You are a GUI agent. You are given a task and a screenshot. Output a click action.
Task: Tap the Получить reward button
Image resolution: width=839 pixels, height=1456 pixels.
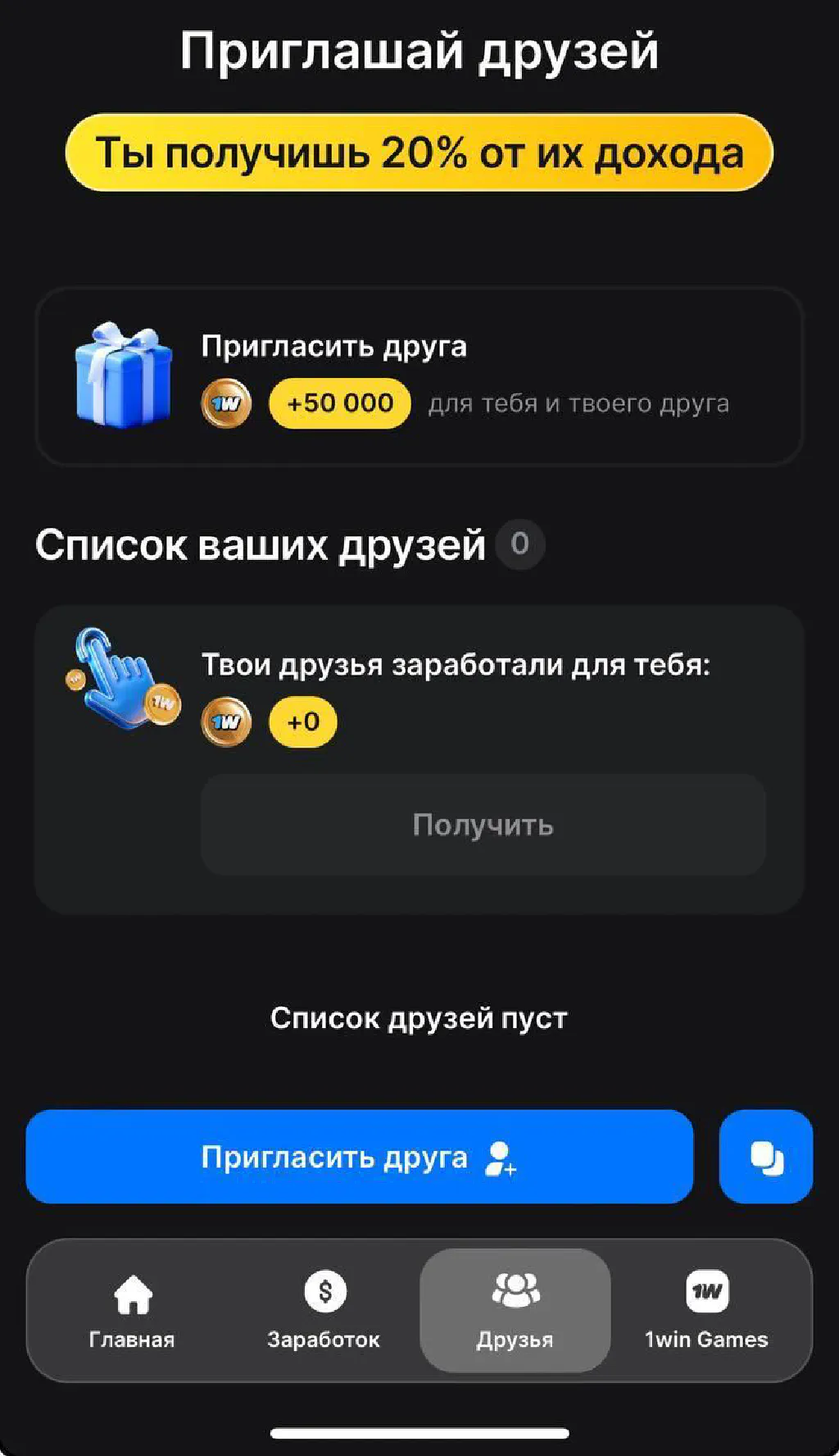(x=483, y=825)
